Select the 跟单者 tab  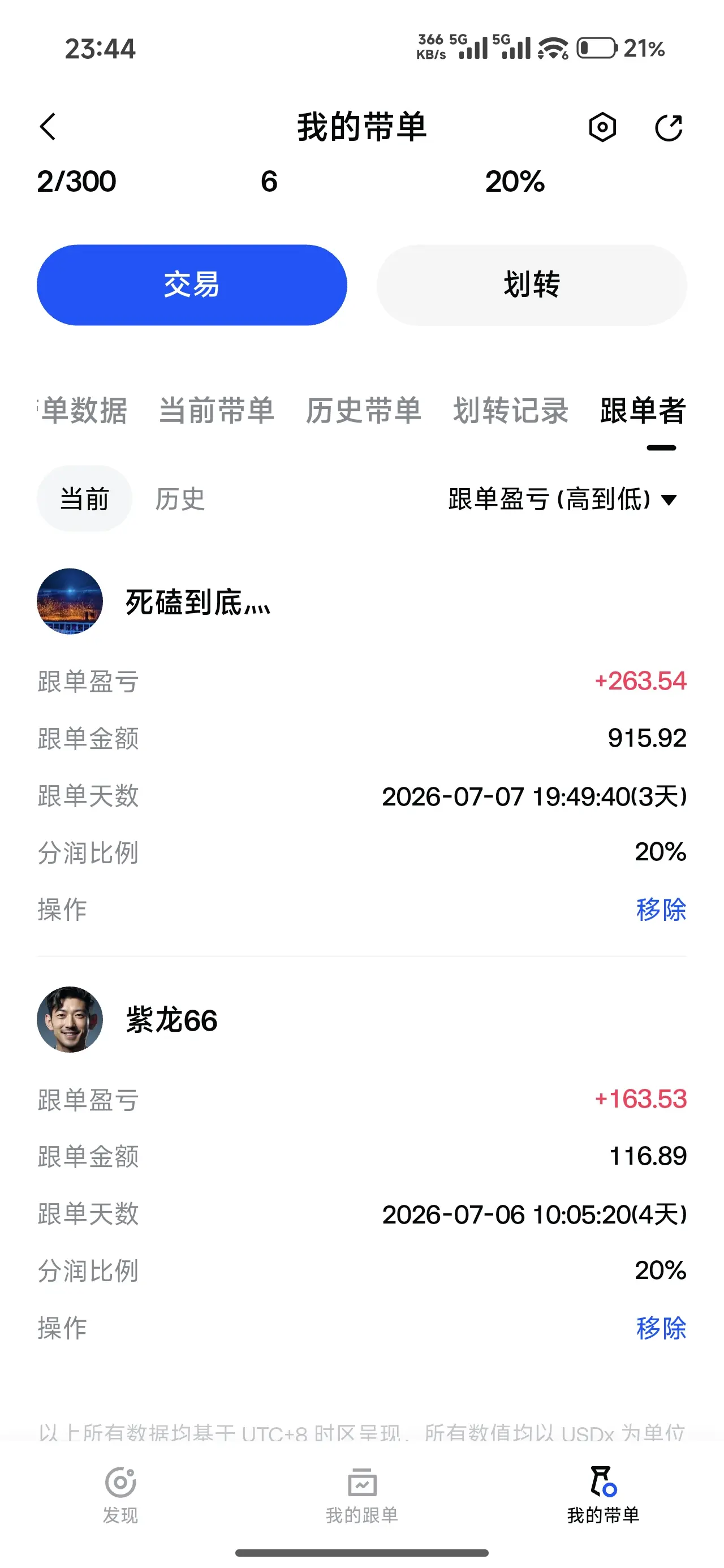(643, 410)
